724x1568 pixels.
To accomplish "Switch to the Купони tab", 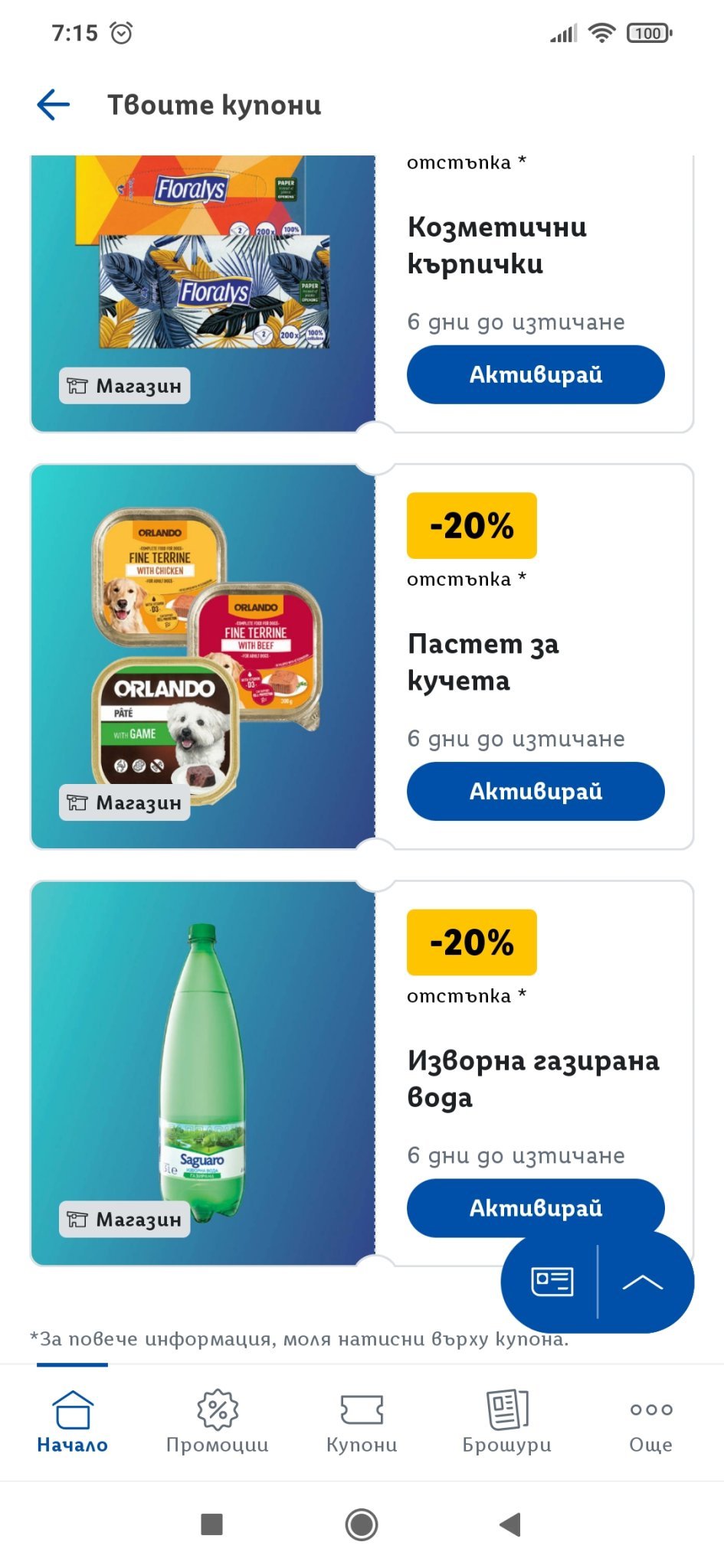I will (362, 1422).
